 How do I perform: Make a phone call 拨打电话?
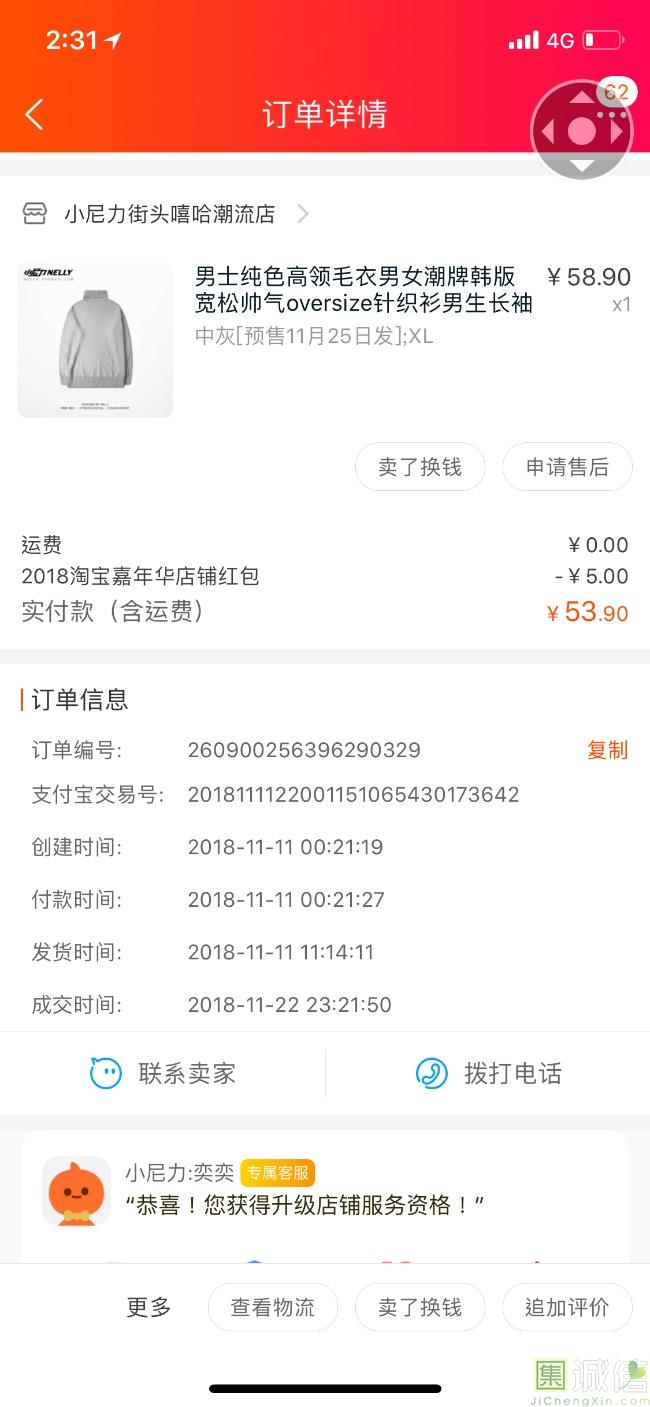[x=488, y=1074]
